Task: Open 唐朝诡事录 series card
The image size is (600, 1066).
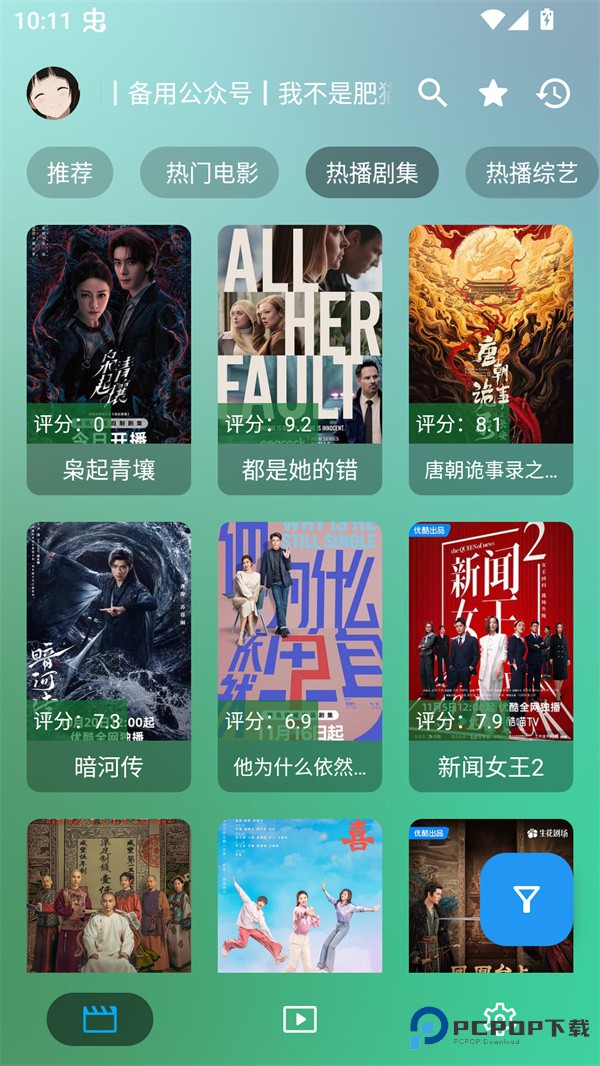Action: click(x=491, y=358)
